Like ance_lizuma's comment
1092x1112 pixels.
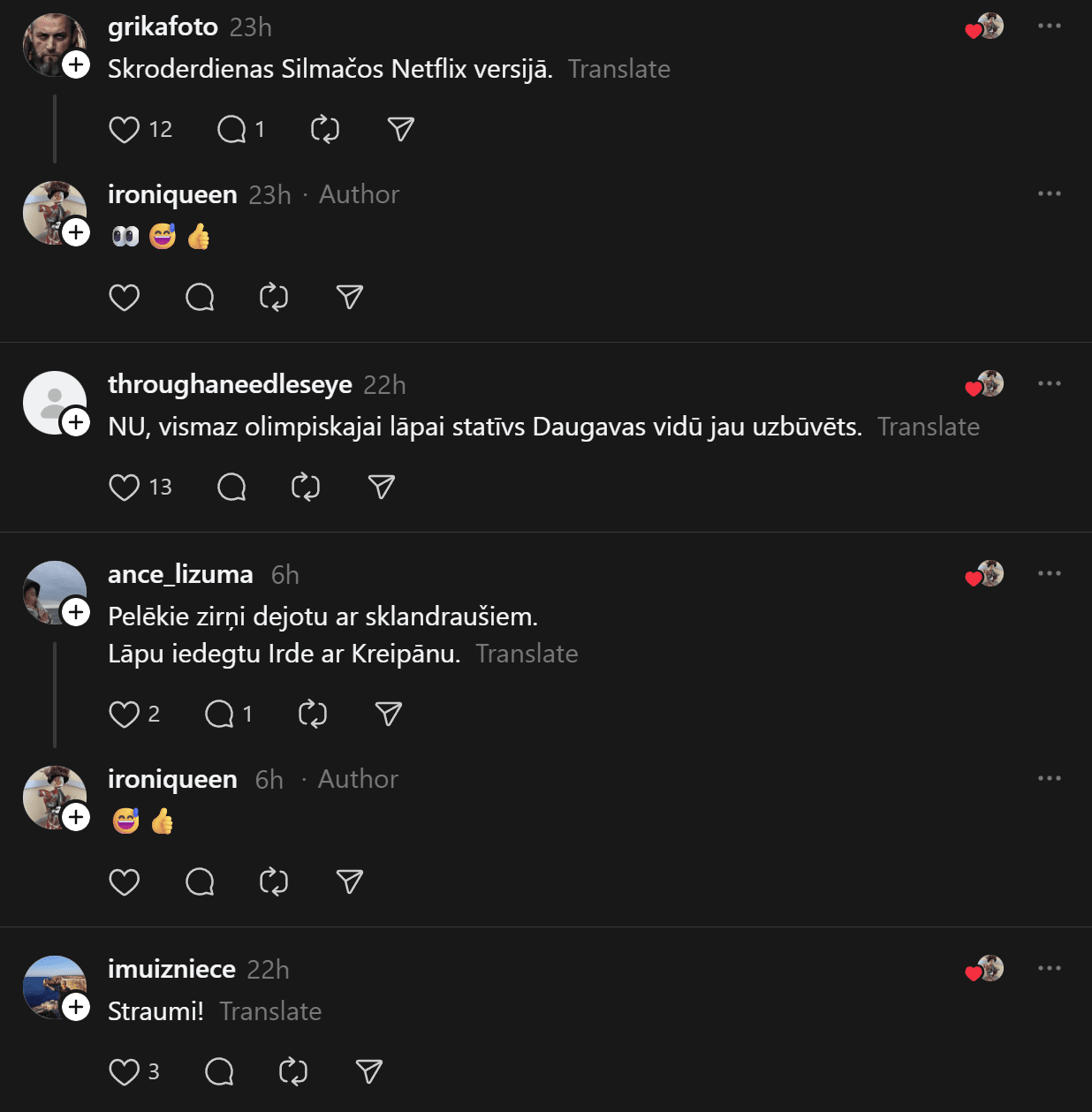[x=125, y=715]
